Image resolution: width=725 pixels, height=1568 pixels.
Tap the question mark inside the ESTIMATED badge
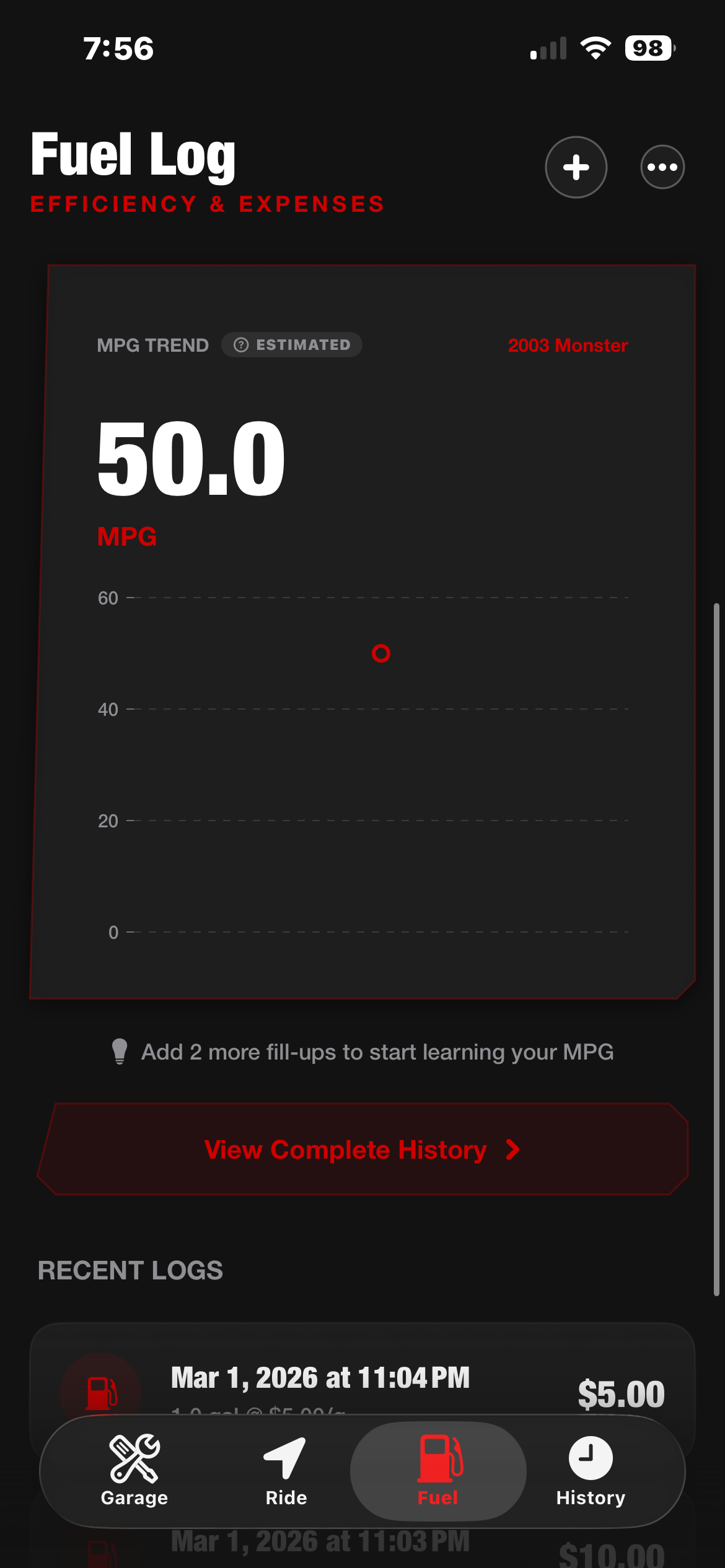(241, 344)
